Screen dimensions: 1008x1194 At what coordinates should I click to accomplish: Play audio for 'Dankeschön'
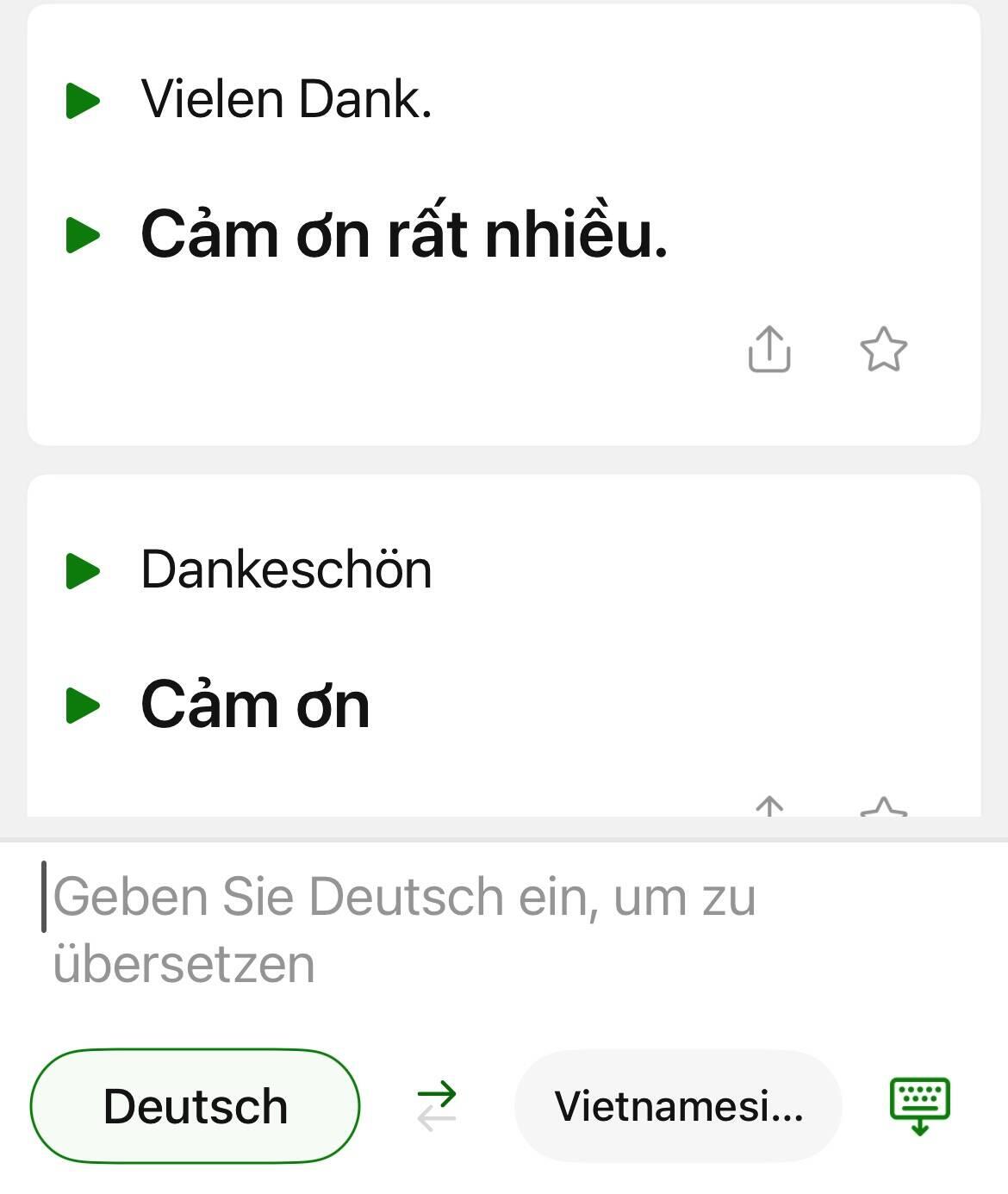84,571
